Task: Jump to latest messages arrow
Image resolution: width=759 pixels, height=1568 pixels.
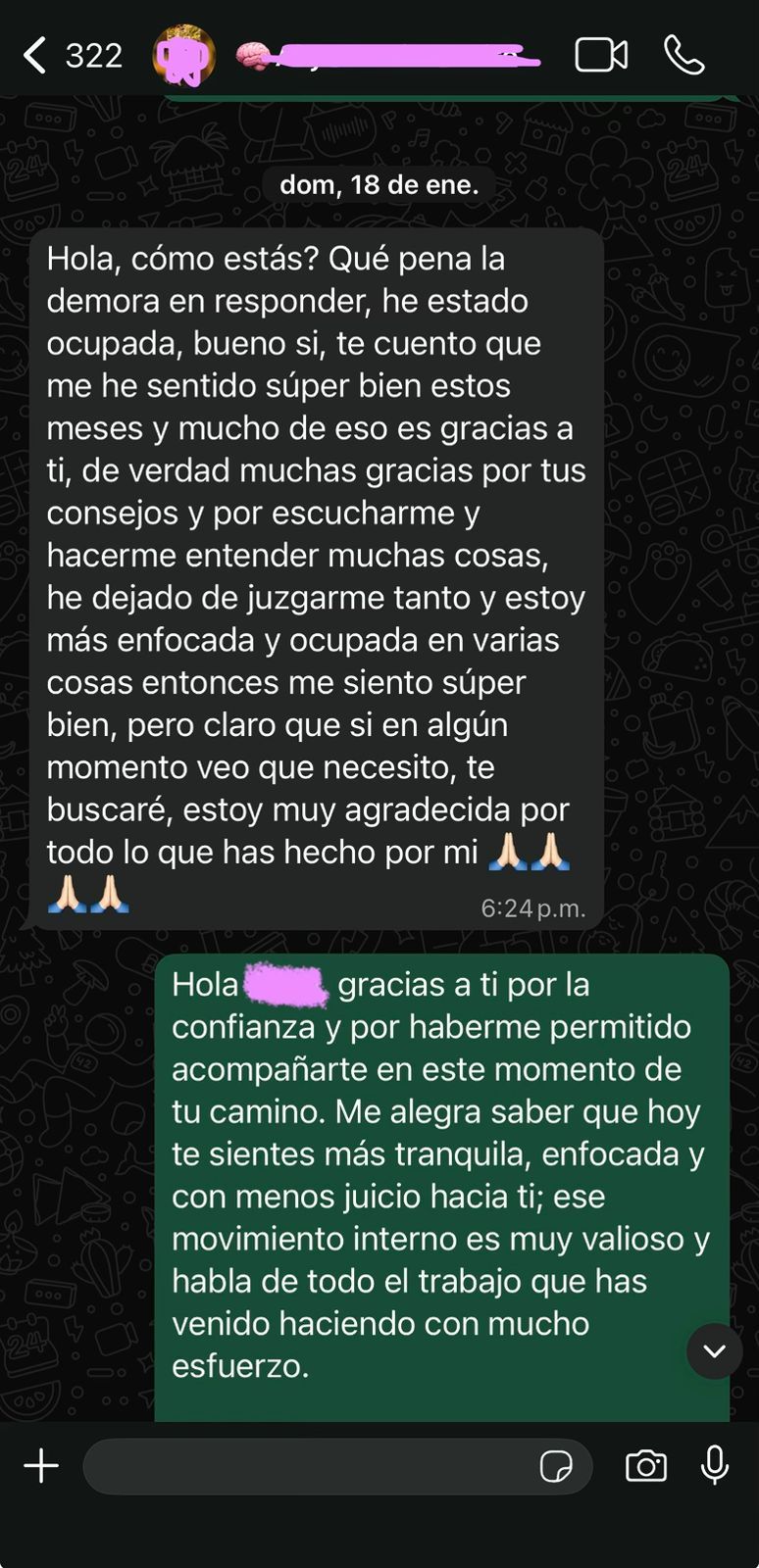Action: click(x=714, y=1351)
